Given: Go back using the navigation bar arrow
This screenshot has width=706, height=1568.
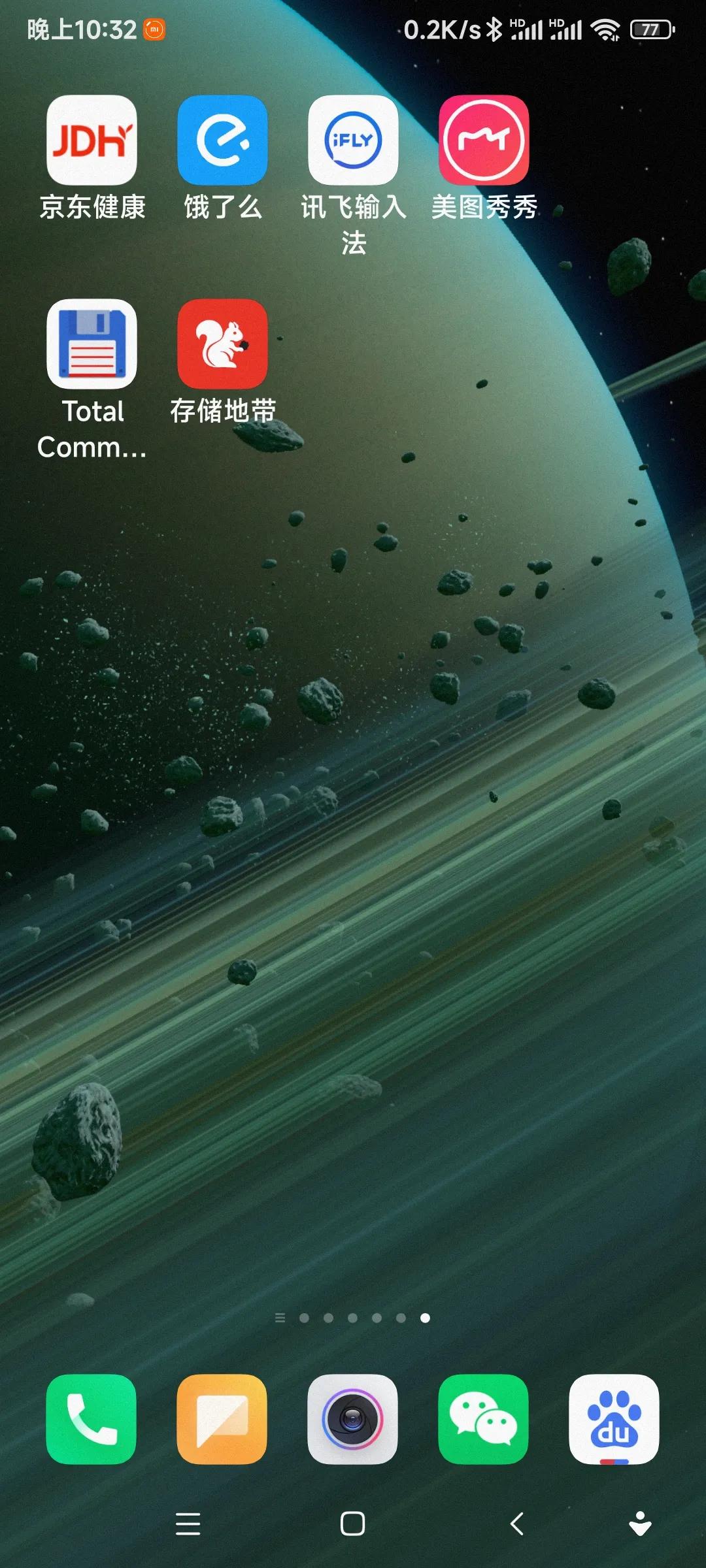Looking at the screenshot, I should pos(516,1524).
